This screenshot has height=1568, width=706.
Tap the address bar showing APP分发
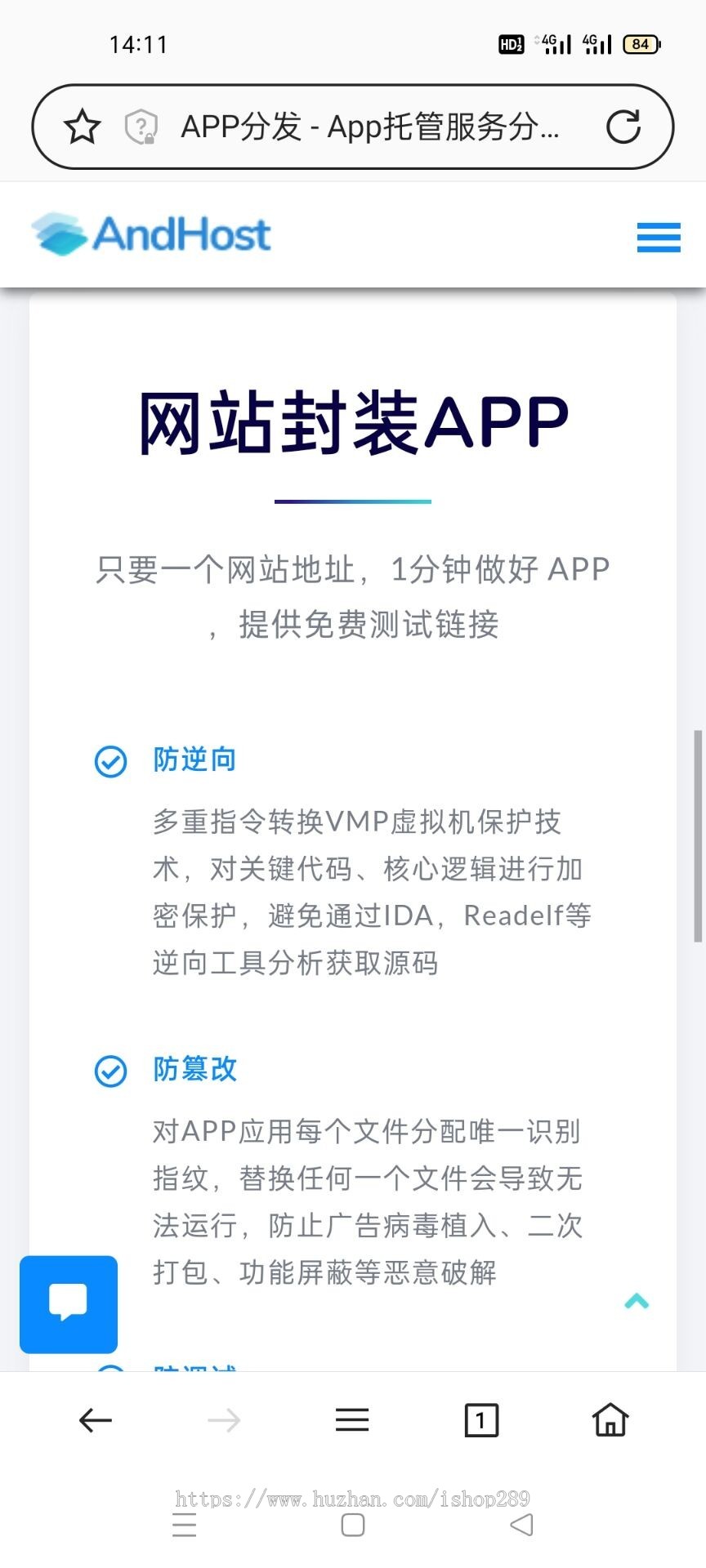pyautogui.click(x=369, y=127)
